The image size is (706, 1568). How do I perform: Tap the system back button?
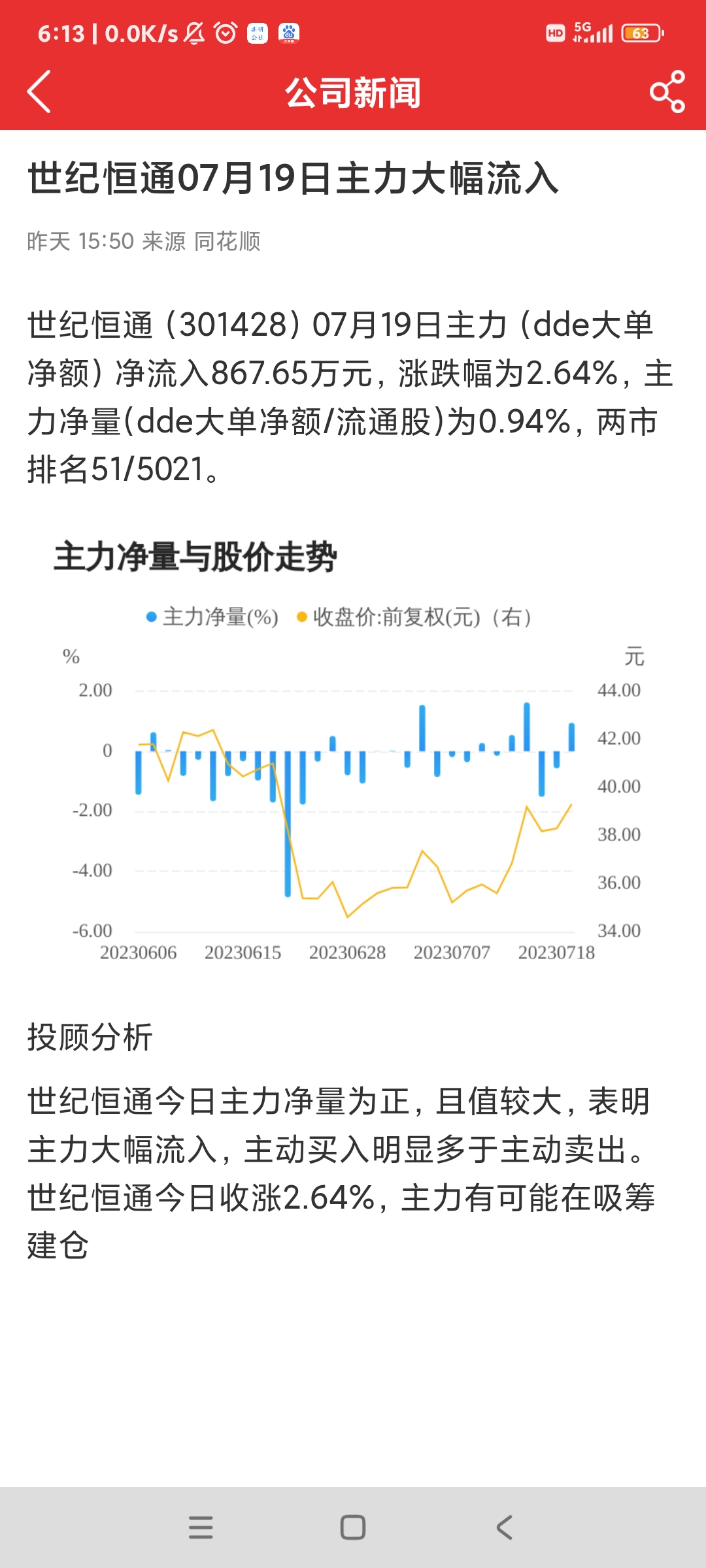pos(504,1527)
